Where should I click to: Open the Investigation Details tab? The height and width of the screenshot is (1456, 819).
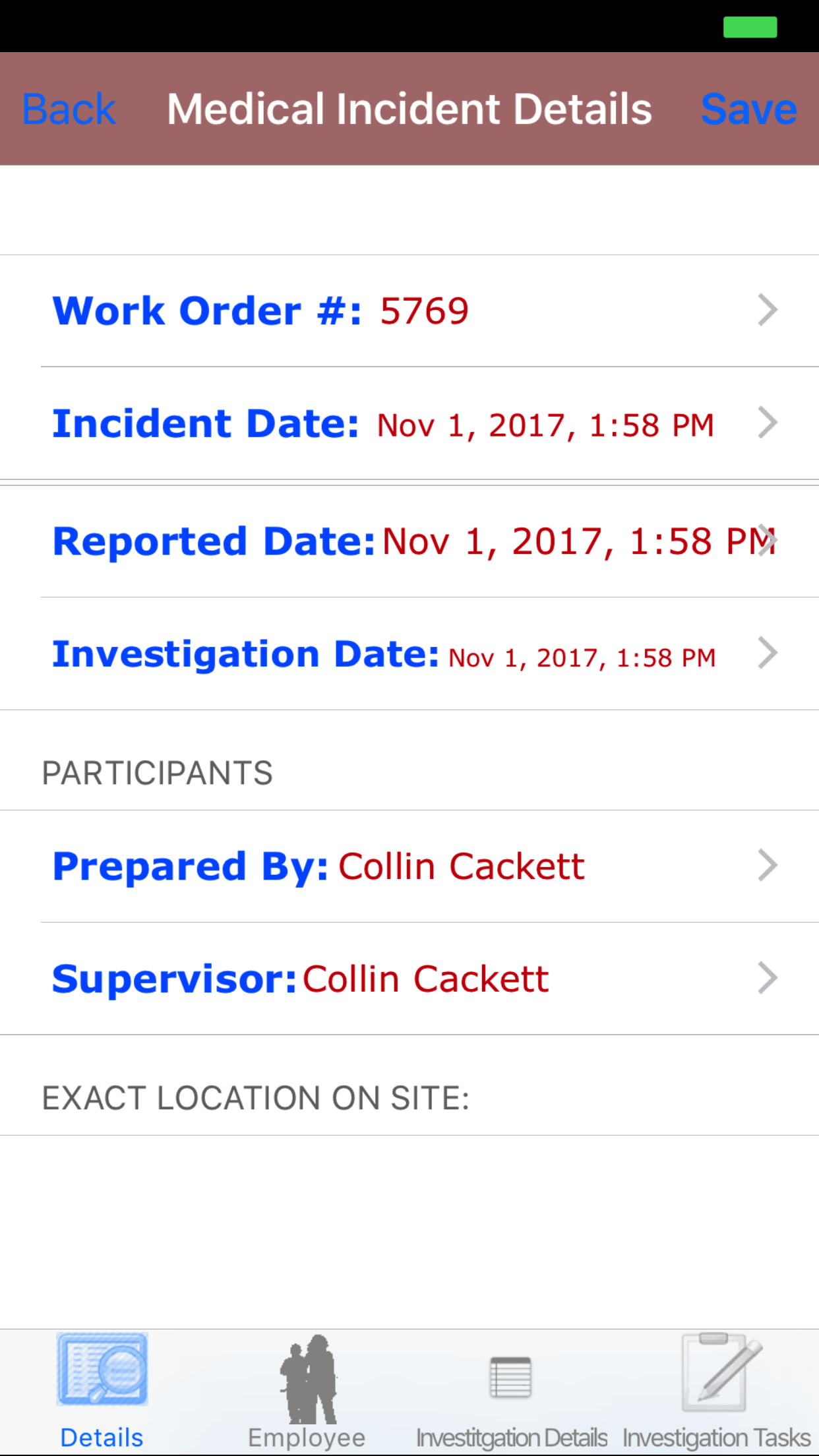coord(511,1391)
